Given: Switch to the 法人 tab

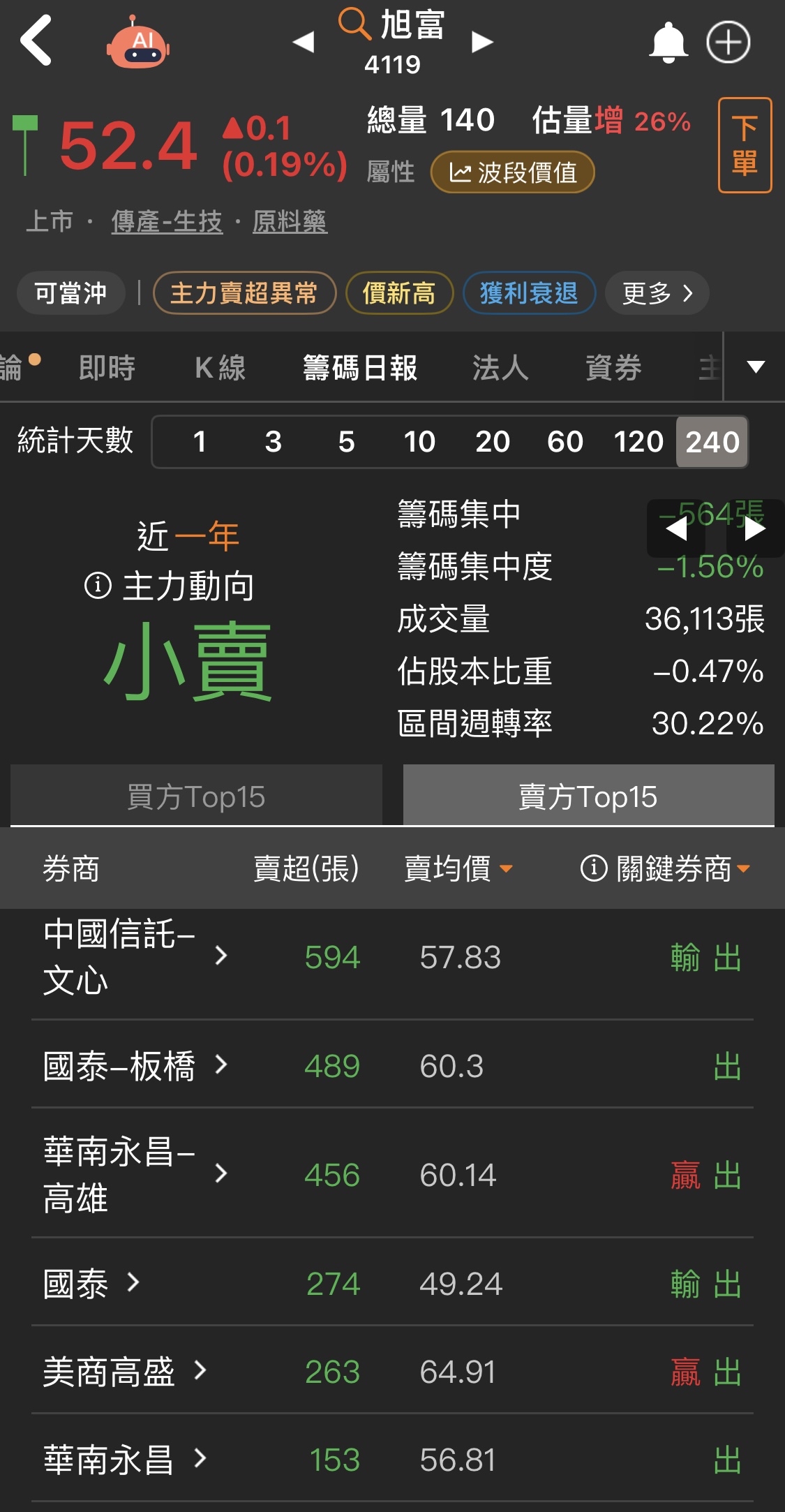Looking at the screenshot, I should click(500, 368).
